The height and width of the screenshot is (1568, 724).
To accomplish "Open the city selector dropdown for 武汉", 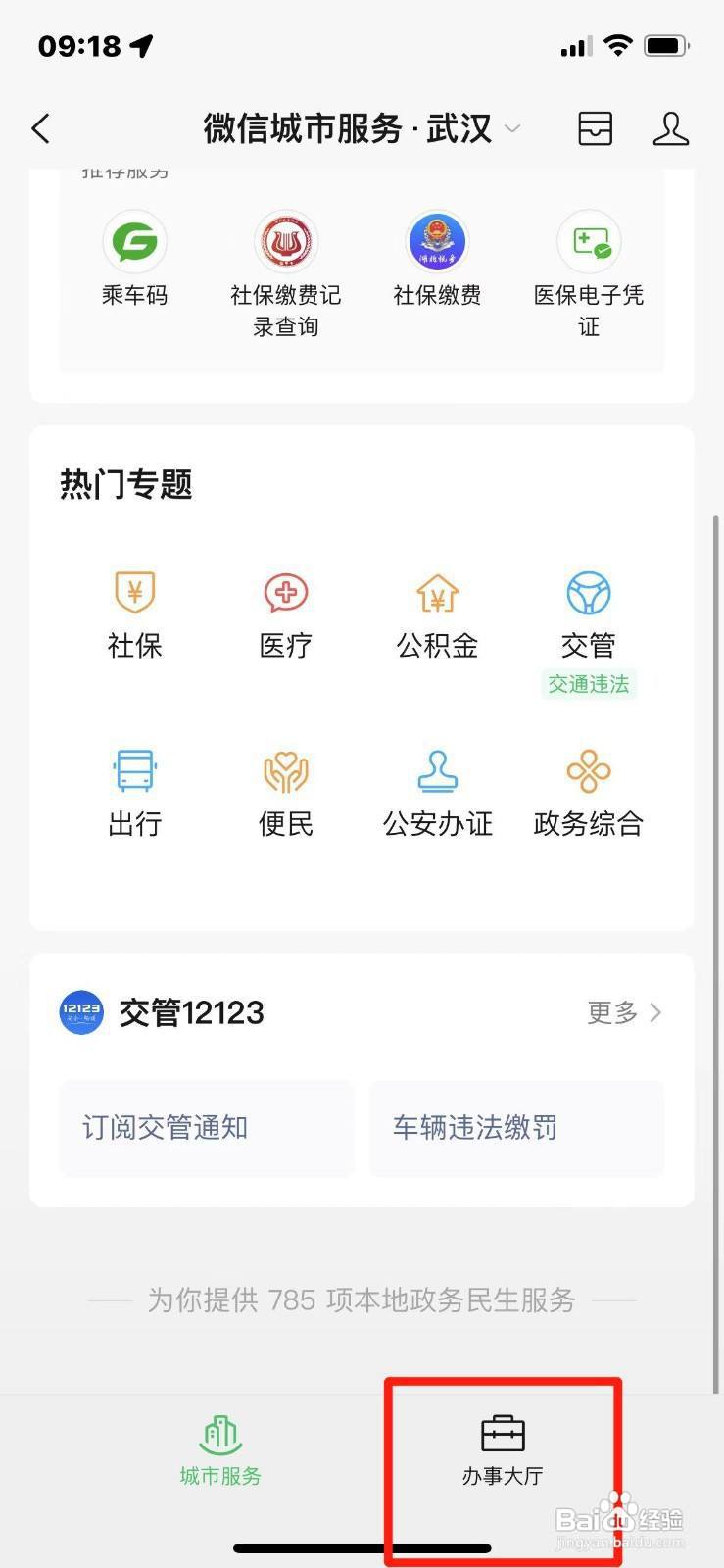I will pos(511,128).
